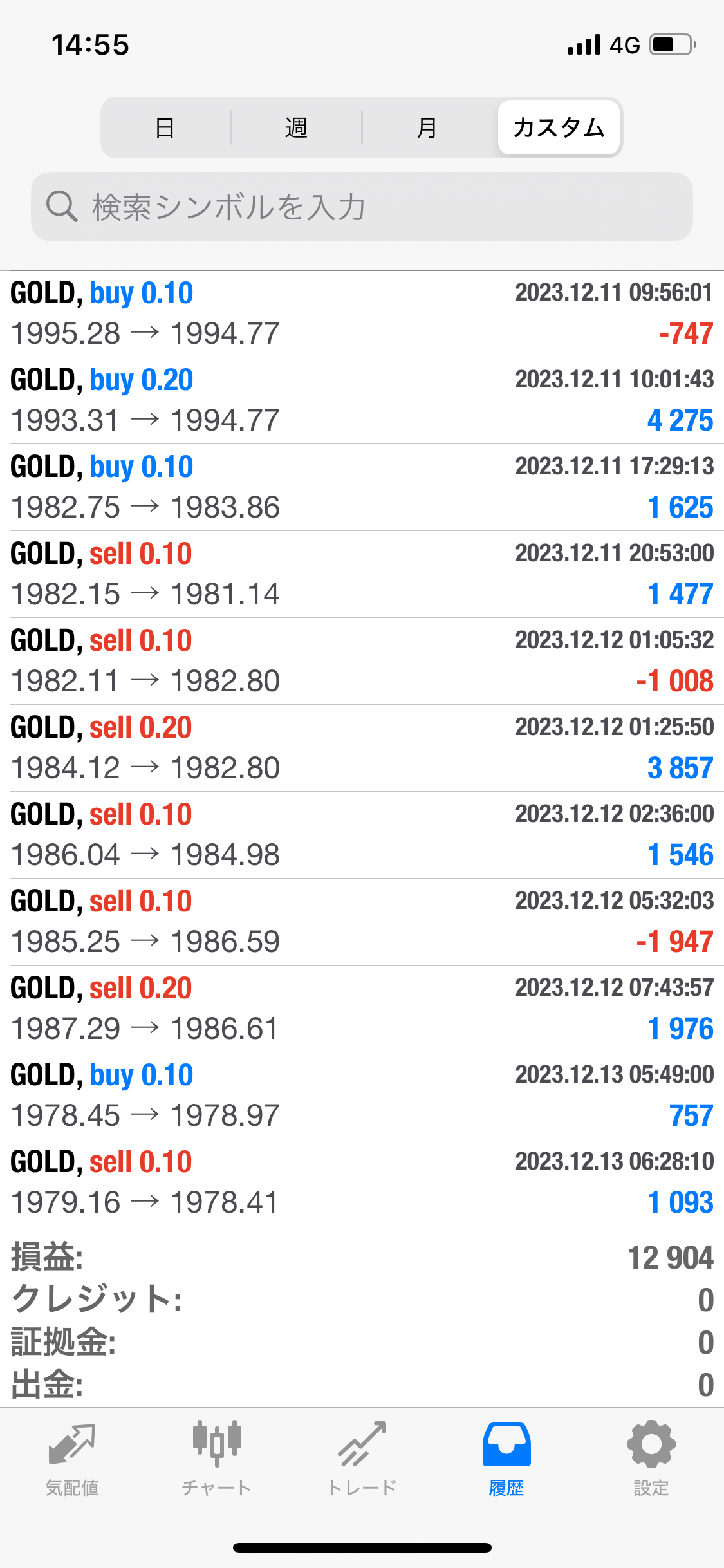The height and width of the screenshot is (1568, 724).
Task: Open the 設定 settings tab
Action: pos(651,1459)
